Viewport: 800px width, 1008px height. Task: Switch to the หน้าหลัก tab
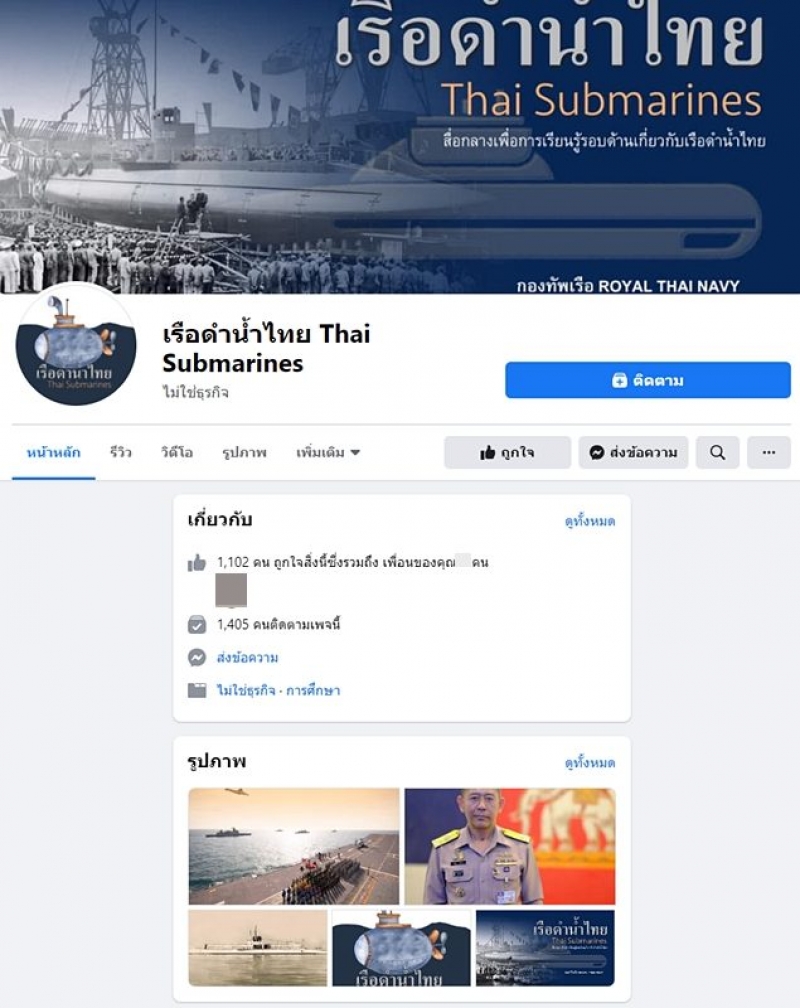point(53,452)
